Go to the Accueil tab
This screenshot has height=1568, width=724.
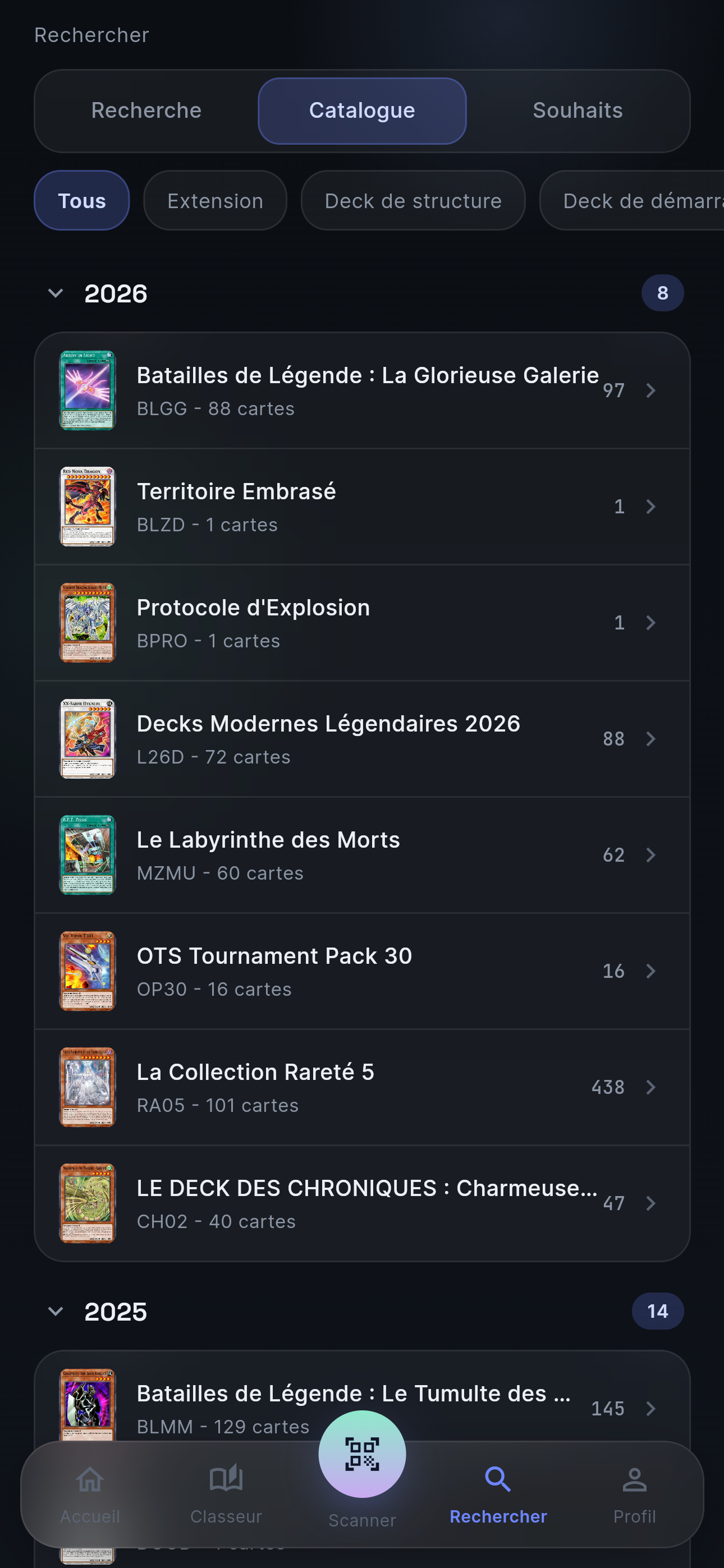point(90,1495)
